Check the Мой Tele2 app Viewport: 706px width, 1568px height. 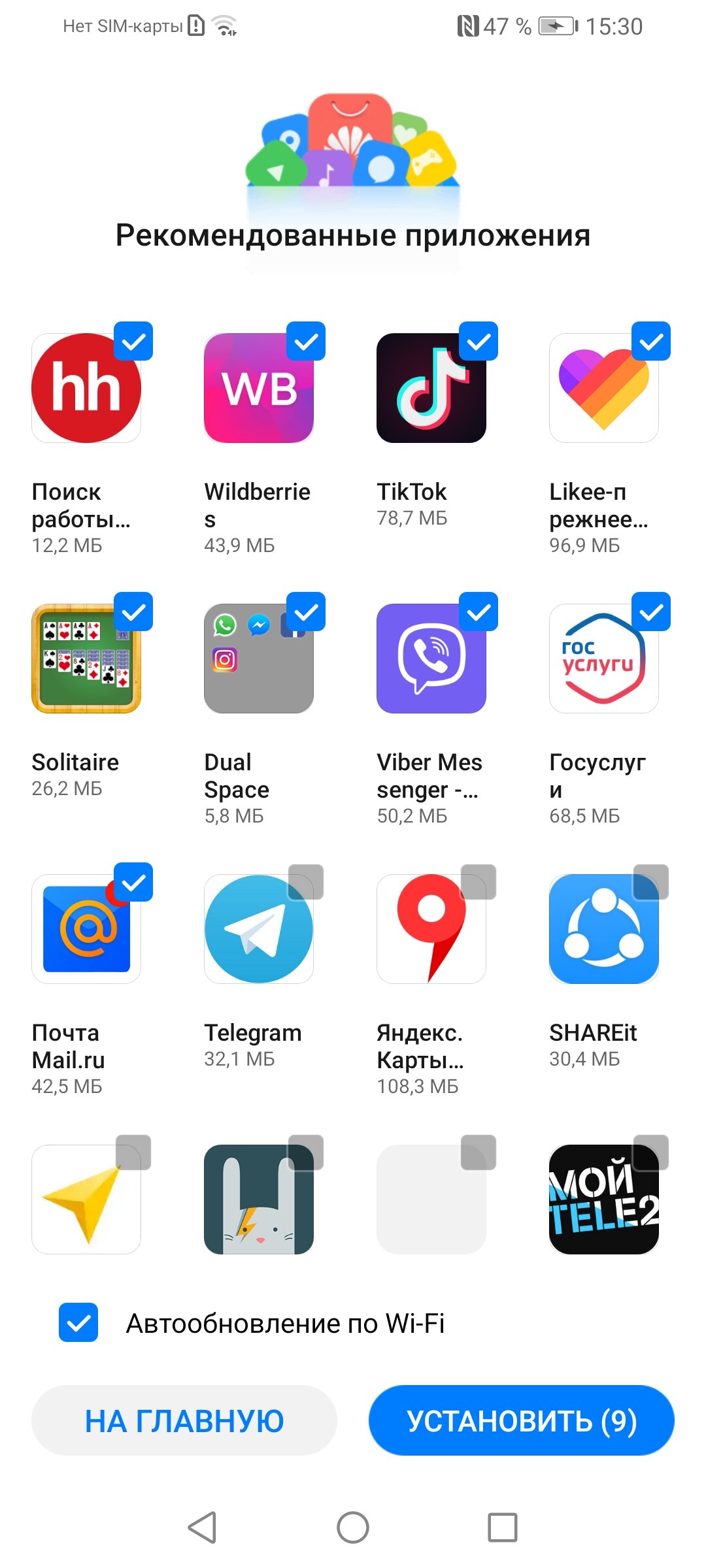651,1152
